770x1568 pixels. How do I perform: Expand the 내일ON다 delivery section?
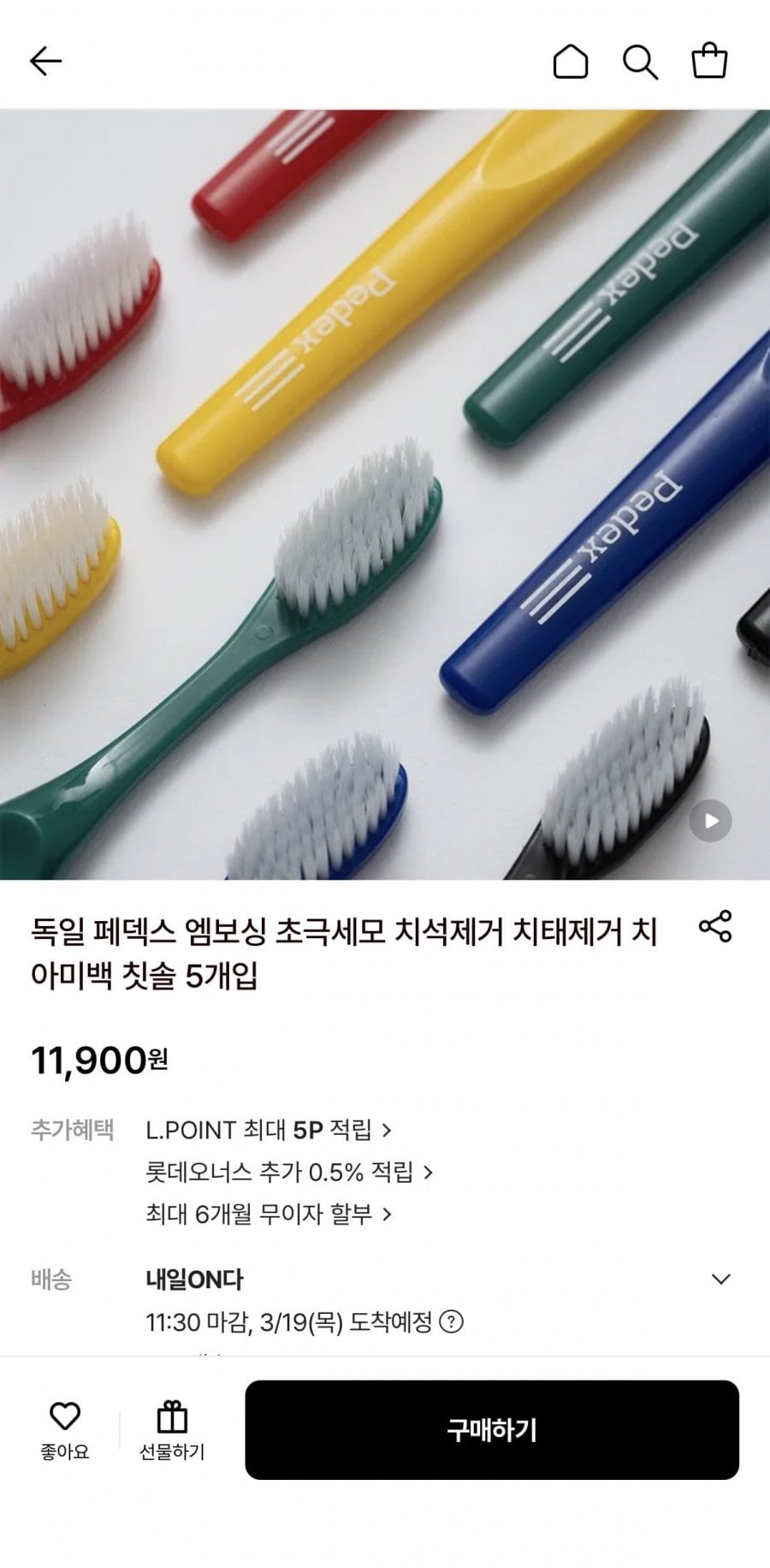point(721,1280)
